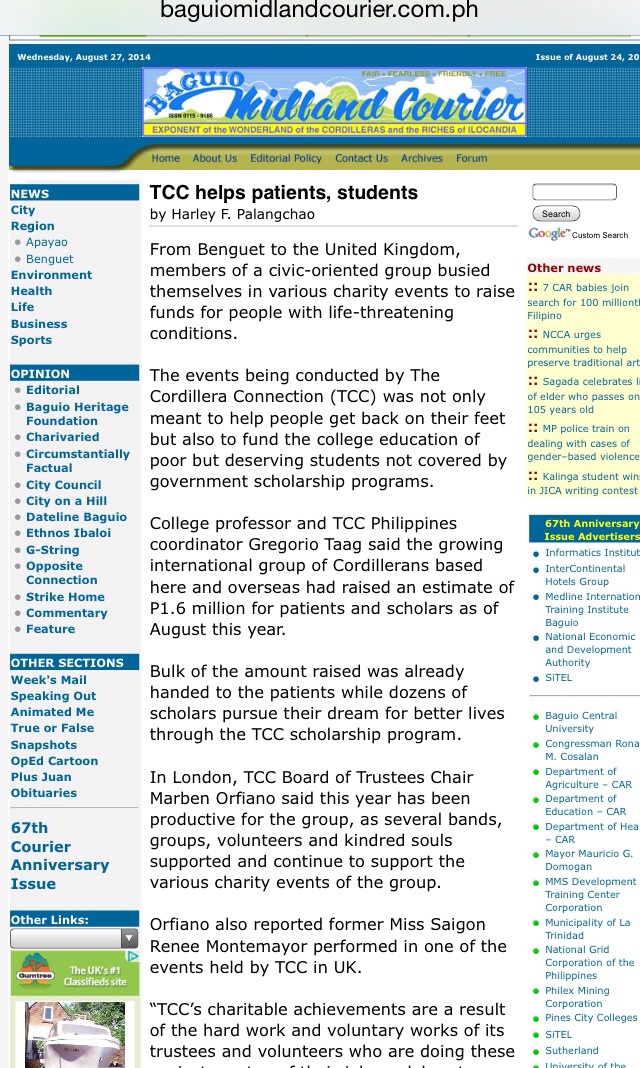This screenshot has width=640, height=1068.
Task: View the Sports section
Action: (x=31, y=340)
